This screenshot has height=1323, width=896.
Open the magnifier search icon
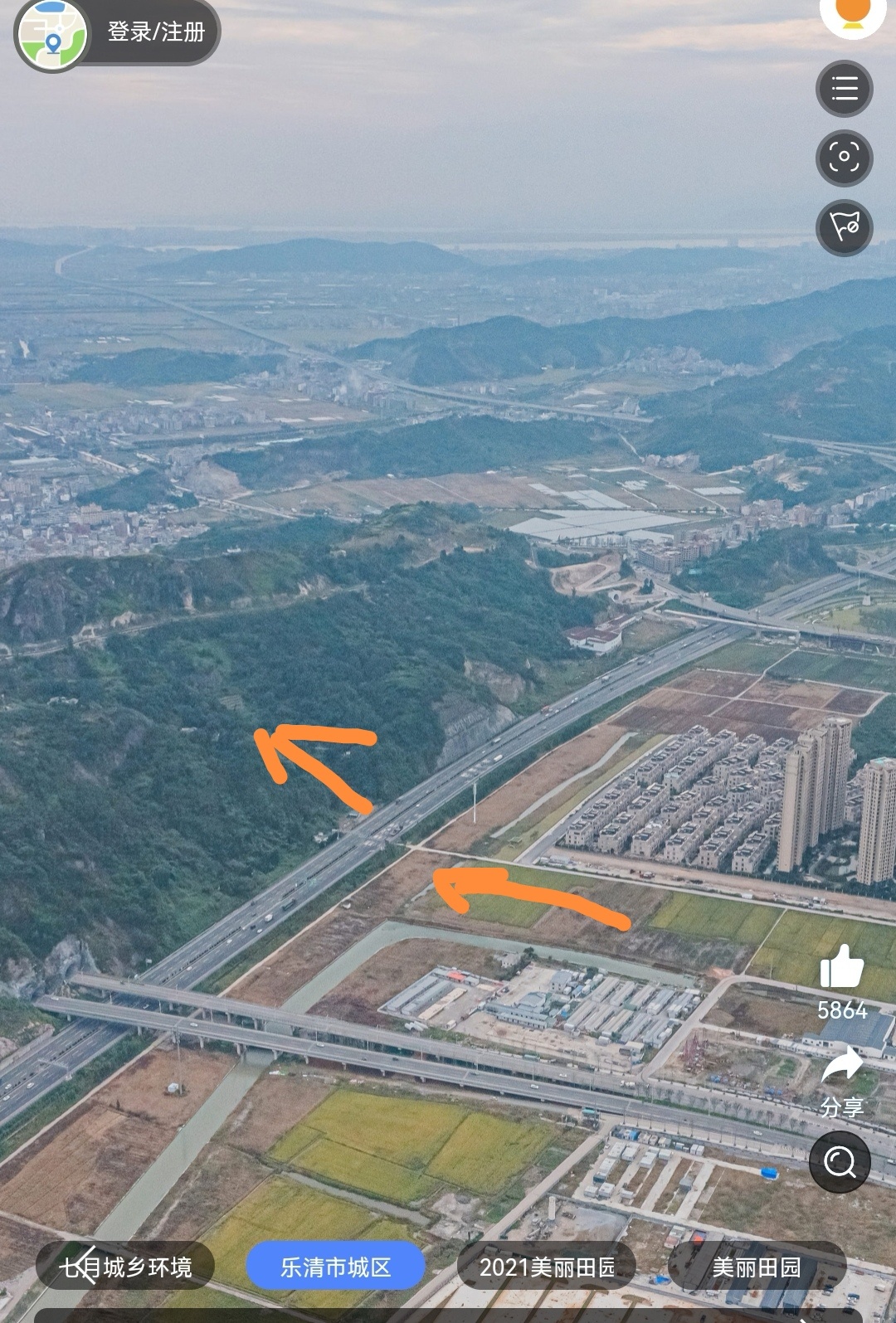tap(840, 1162)
